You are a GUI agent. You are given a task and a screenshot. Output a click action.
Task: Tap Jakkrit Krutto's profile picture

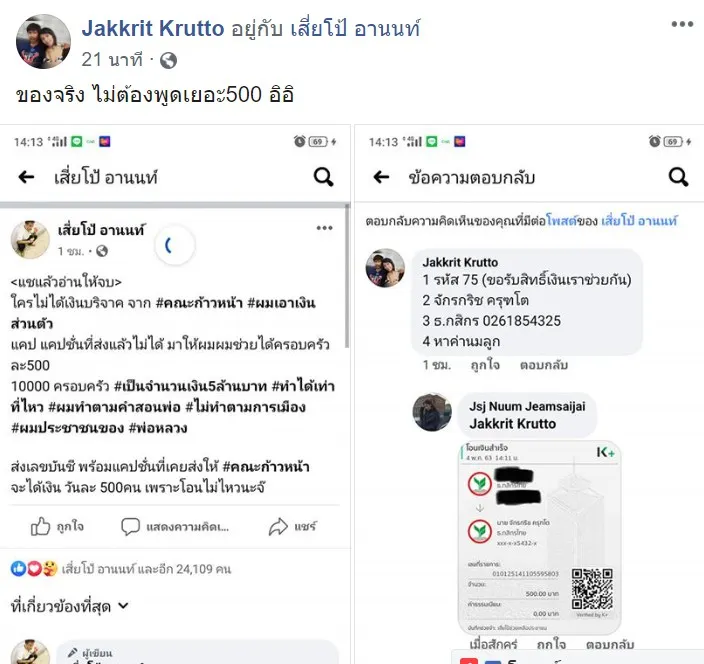[x=42, y=41]
